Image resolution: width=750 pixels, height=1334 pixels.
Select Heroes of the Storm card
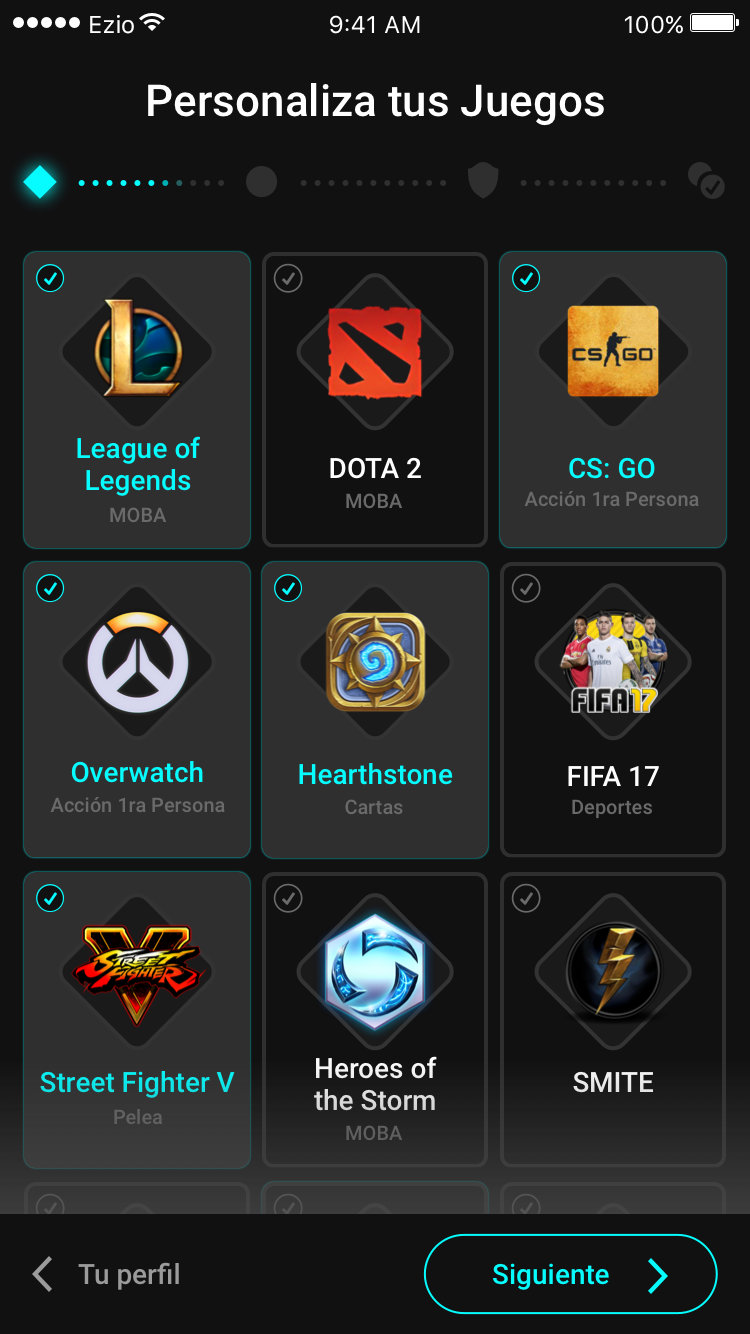pyautogui.click(x=375, y=1020)
